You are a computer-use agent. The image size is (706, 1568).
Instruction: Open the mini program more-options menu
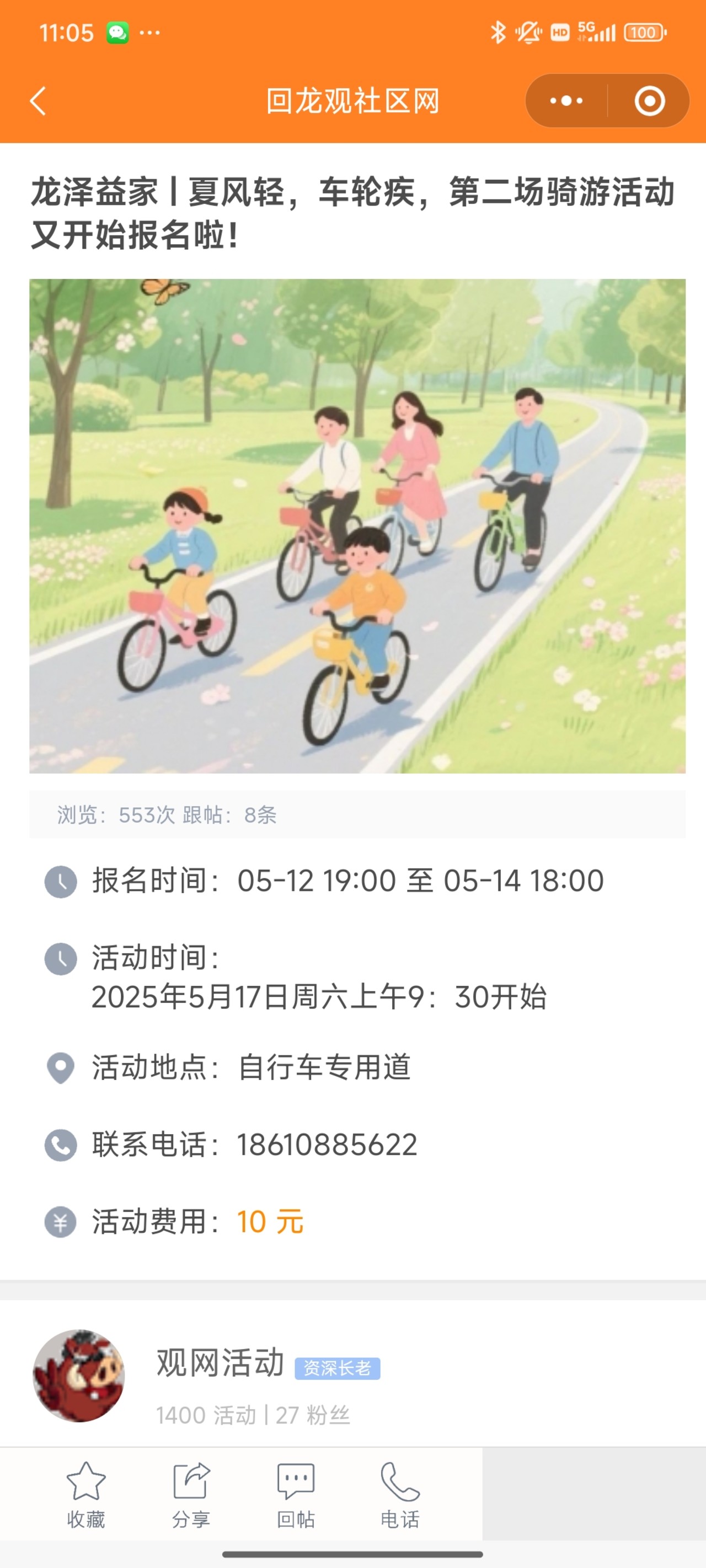tap(566, 101)
